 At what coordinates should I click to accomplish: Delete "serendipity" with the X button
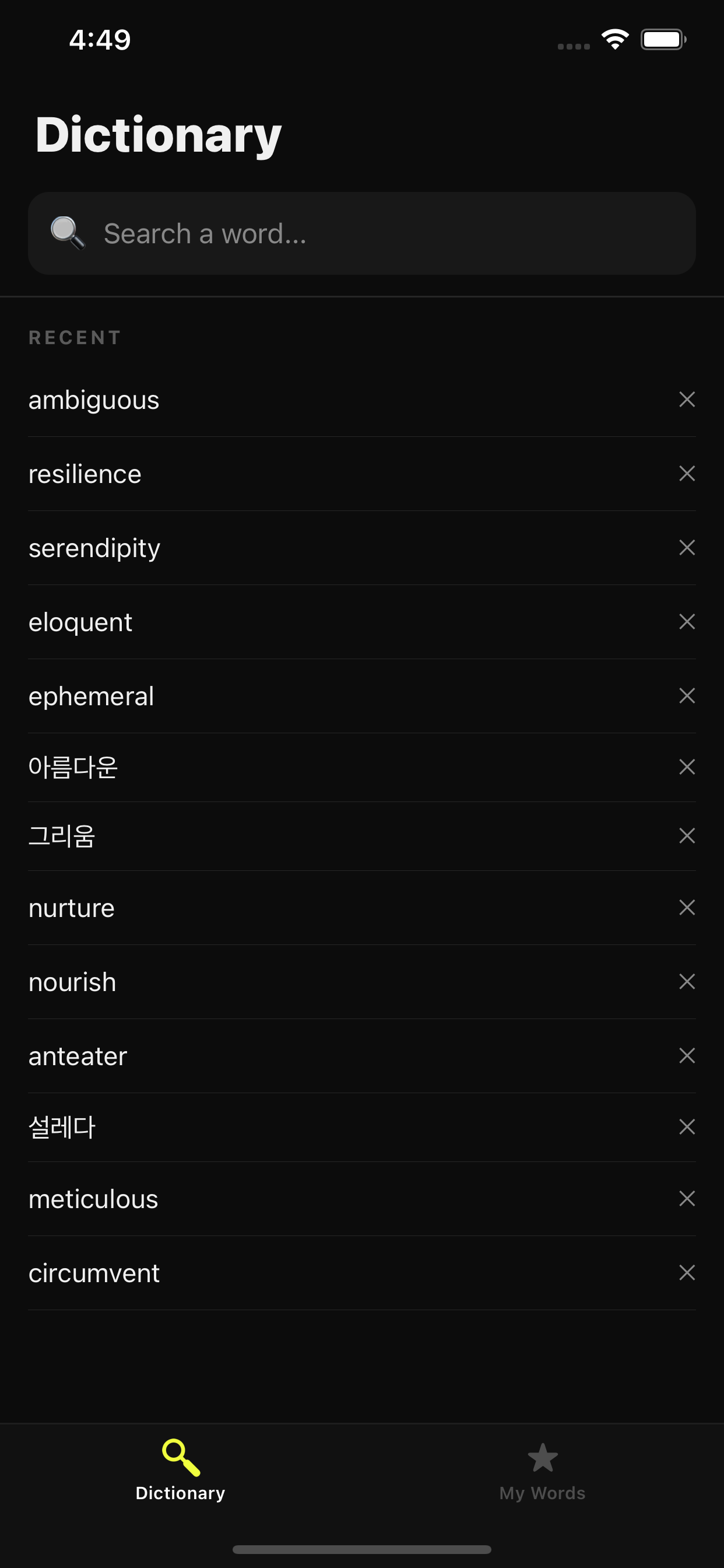(687, 547)
